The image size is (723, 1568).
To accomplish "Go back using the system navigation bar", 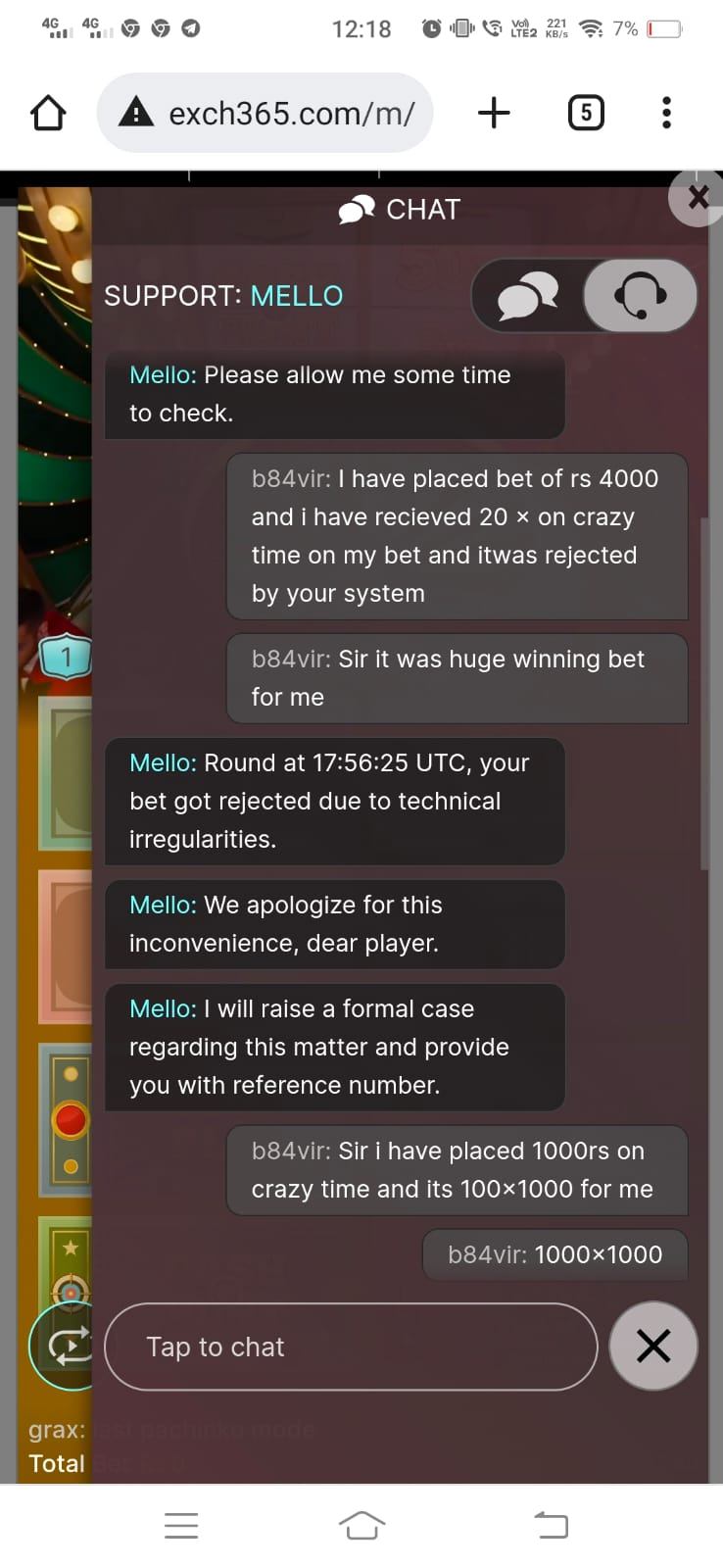I will pos(551,1525).
